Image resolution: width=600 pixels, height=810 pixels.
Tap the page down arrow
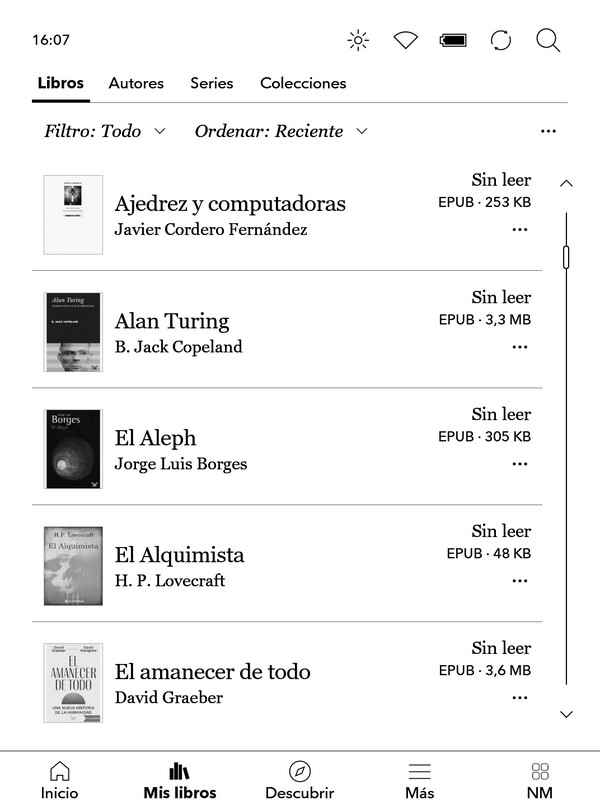(x=567, y=714)
